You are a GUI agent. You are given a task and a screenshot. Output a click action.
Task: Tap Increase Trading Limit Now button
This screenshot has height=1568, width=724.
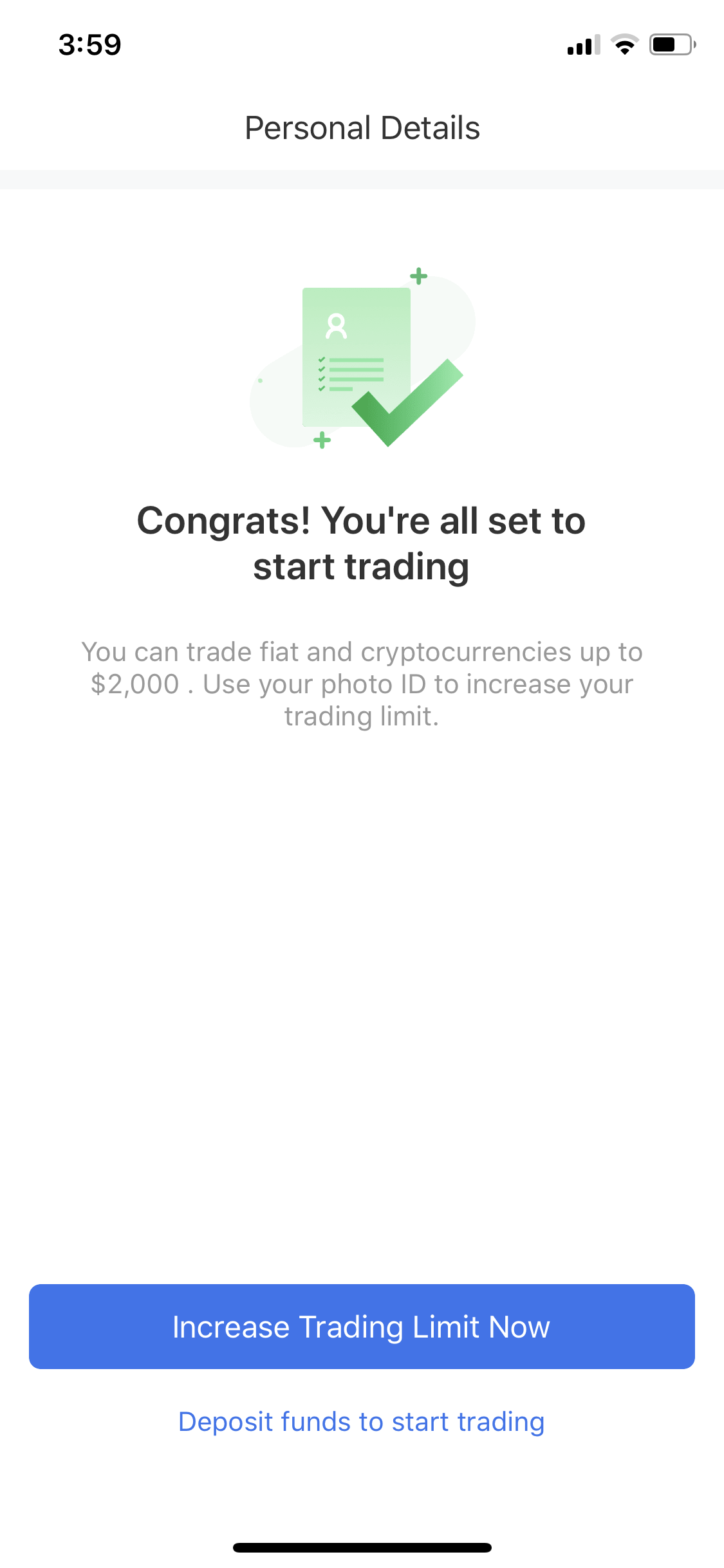tap(362, 1327)
